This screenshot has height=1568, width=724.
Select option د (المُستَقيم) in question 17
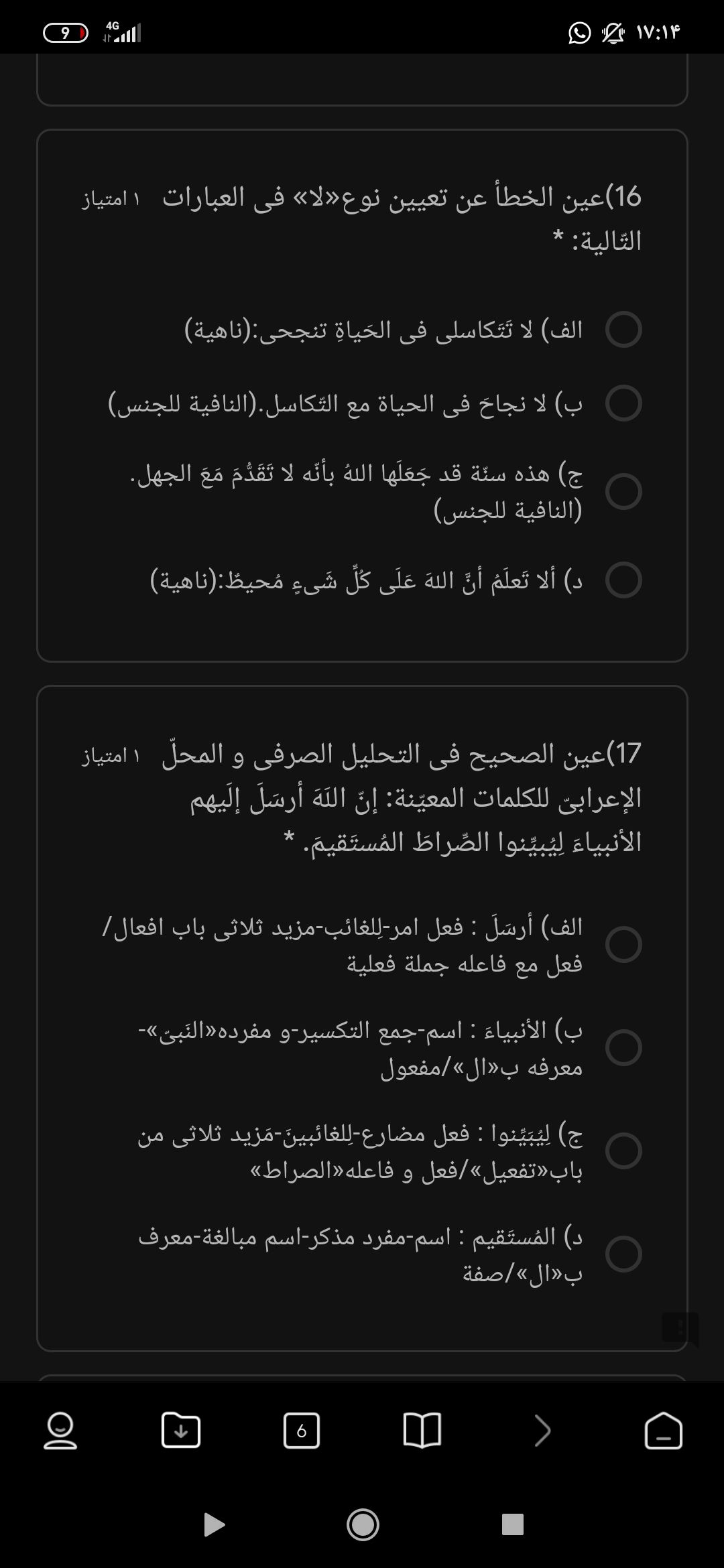coord(623,1254)
